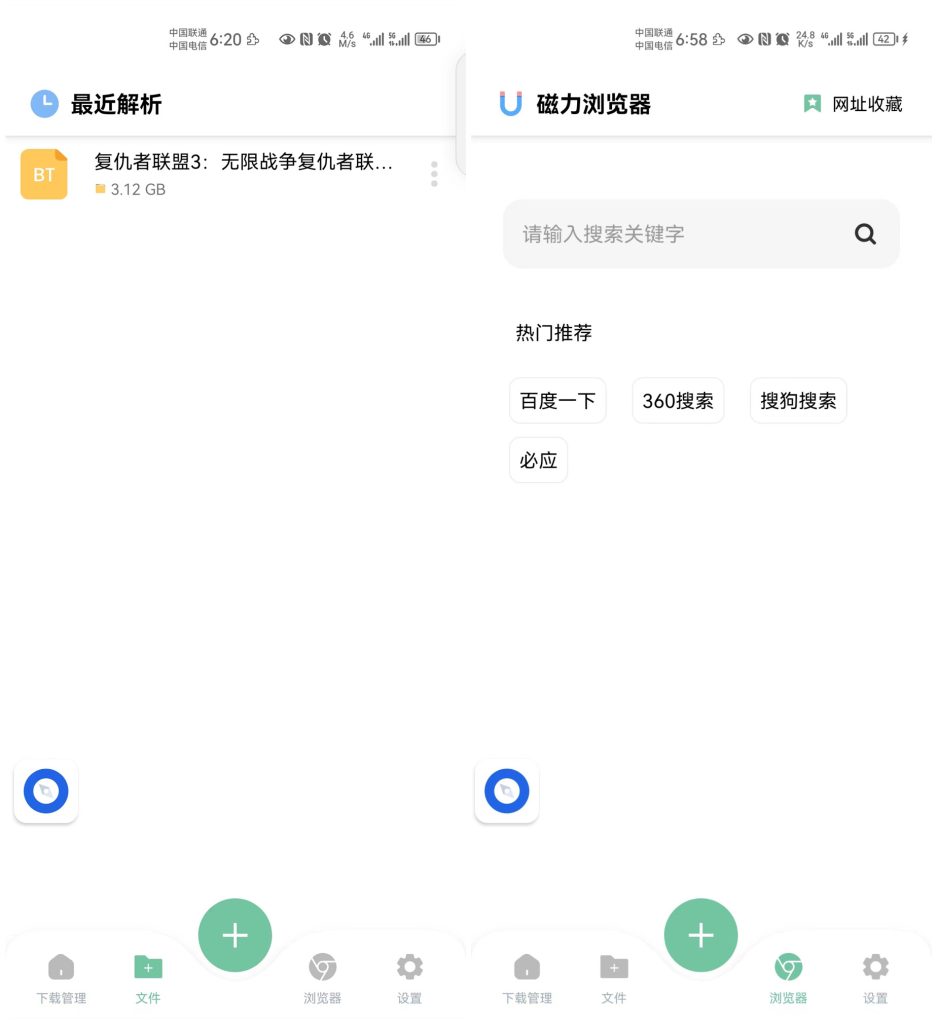Choose the 360搜索 chip
This screenshot has height=1024, width=937.
click(678, 401)
